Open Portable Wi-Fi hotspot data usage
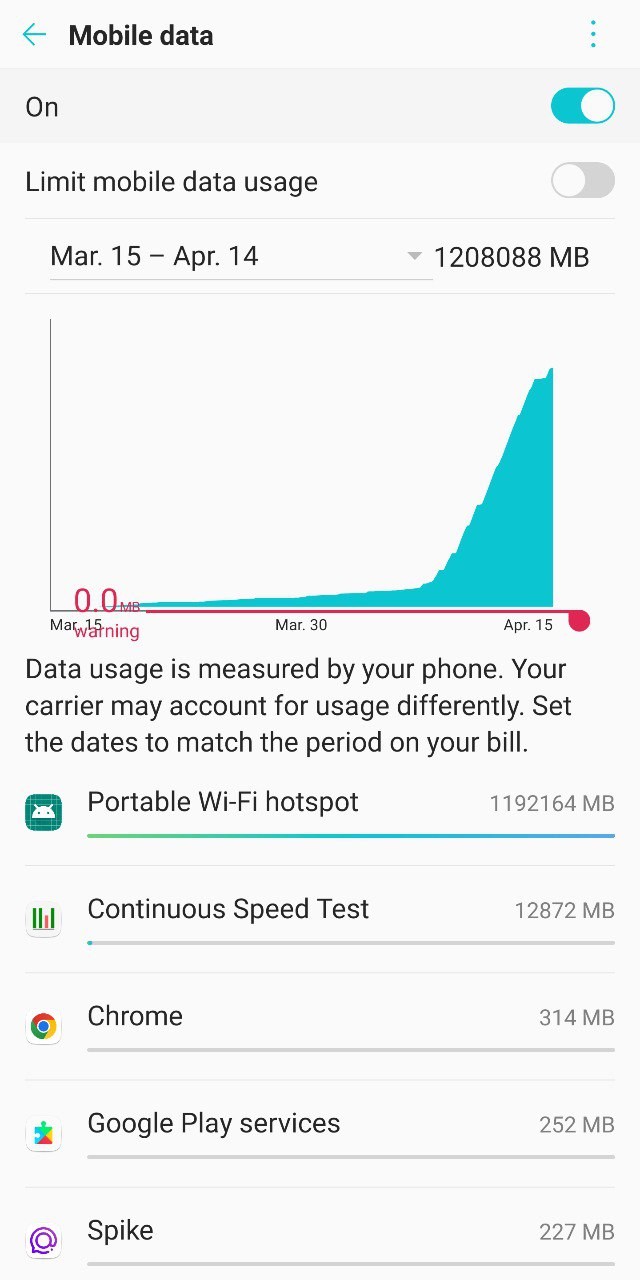 pos(320,812)
